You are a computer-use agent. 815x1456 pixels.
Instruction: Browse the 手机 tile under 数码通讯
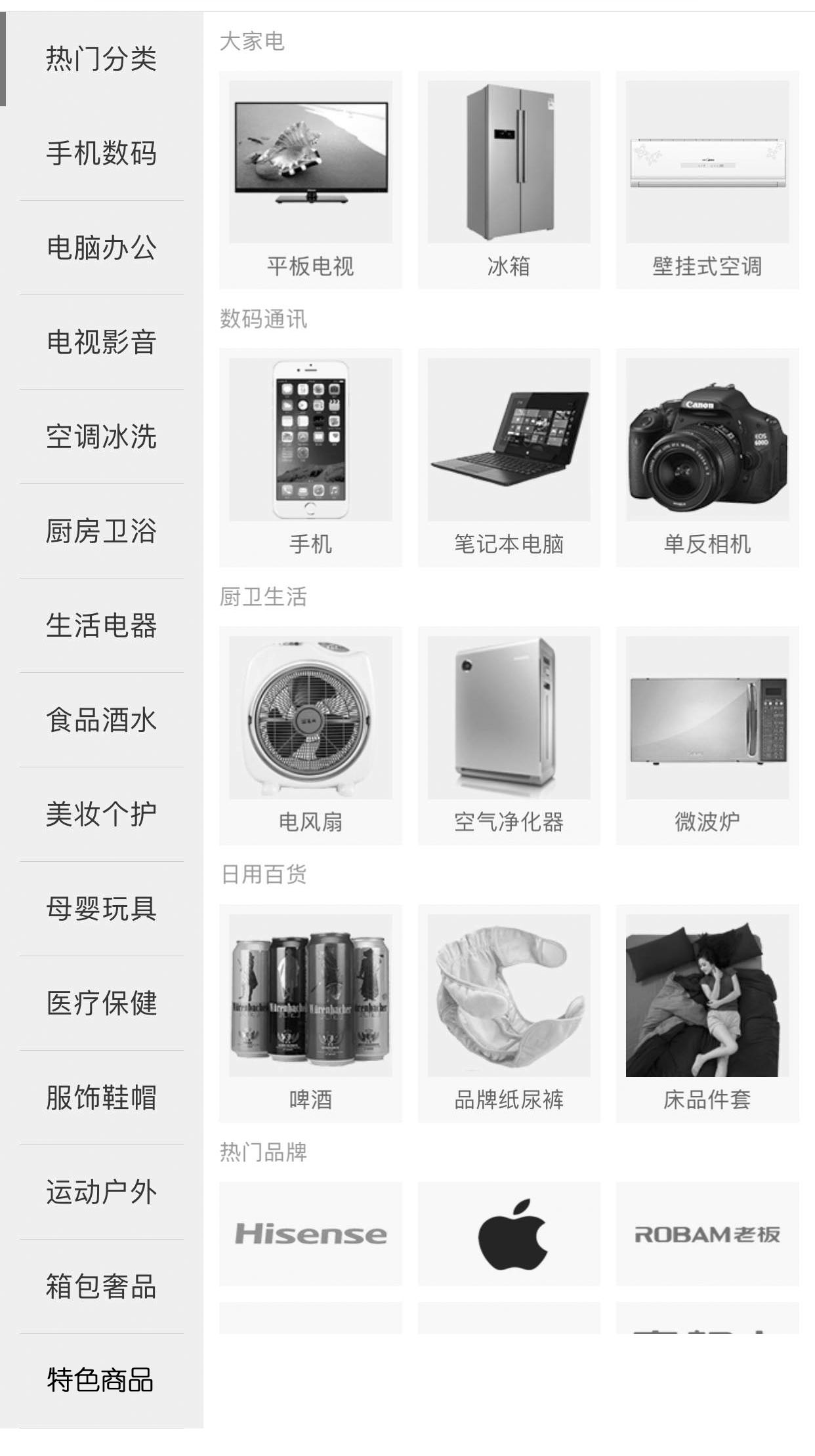(310, 457)
